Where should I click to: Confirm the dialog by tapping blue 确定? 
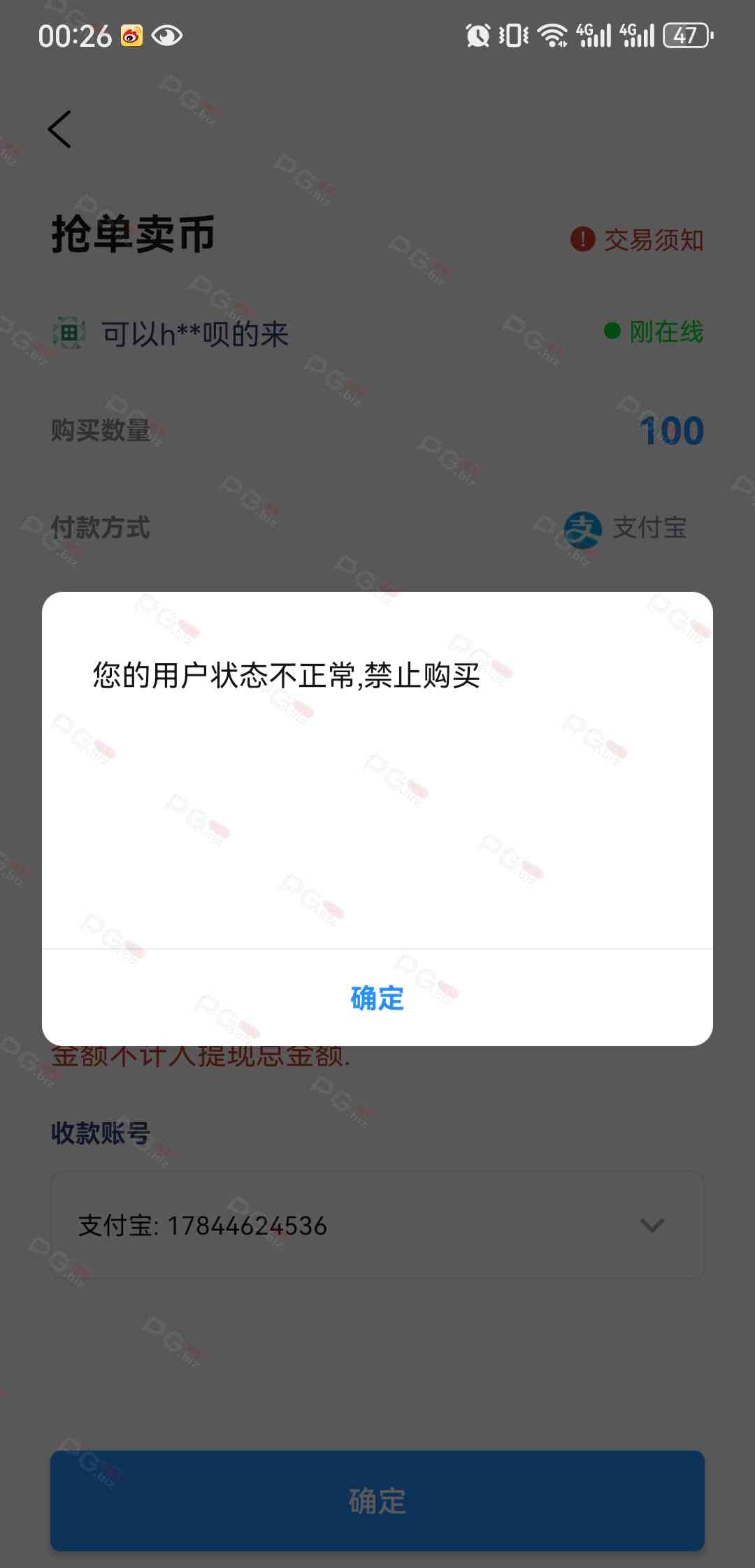[377, 998]
